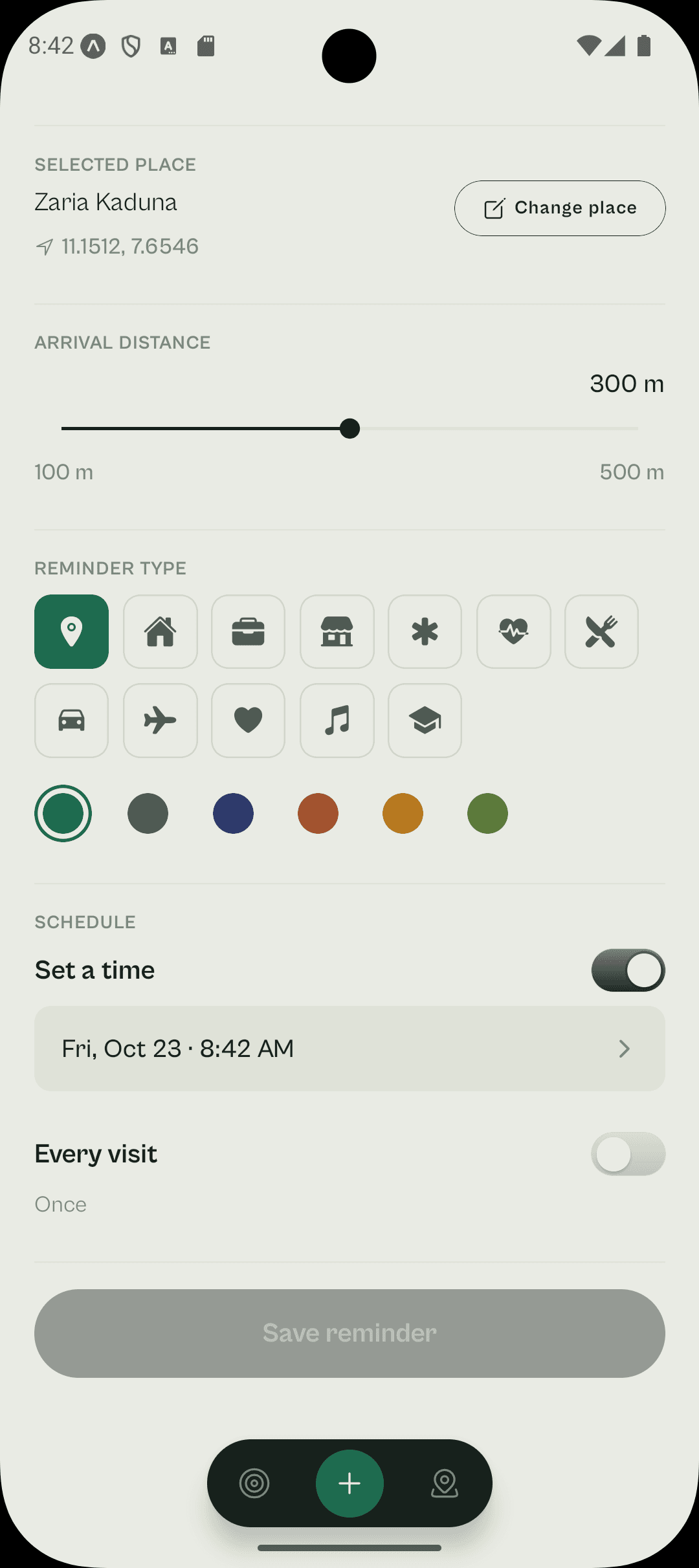Screen dimensions: 699x1568
Task: Choose the olive green color swatch
Action: point(487,813)
